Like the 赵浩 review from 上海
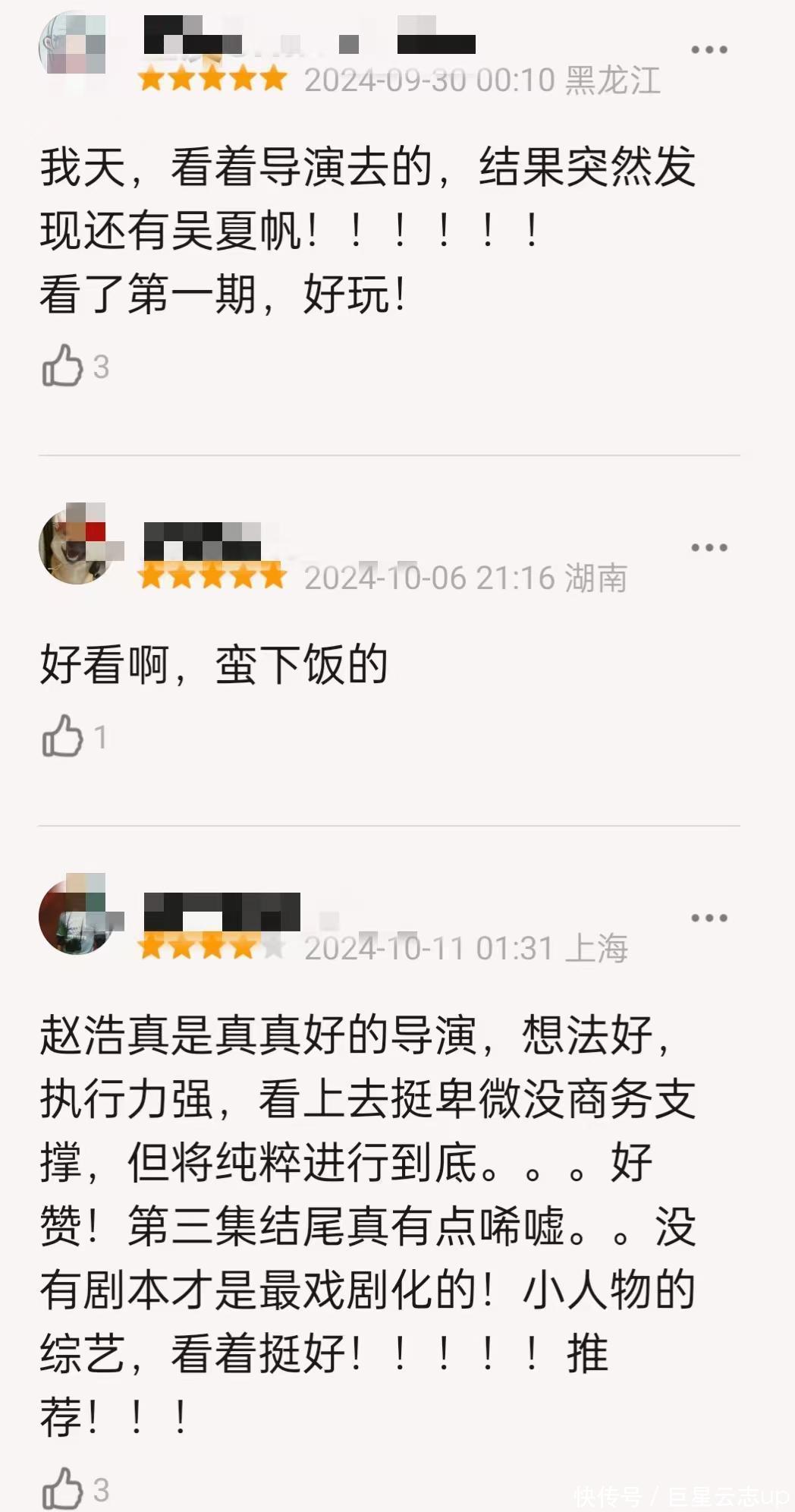This screenshot has width=795, height=1512. click(x=62, y=1488)
